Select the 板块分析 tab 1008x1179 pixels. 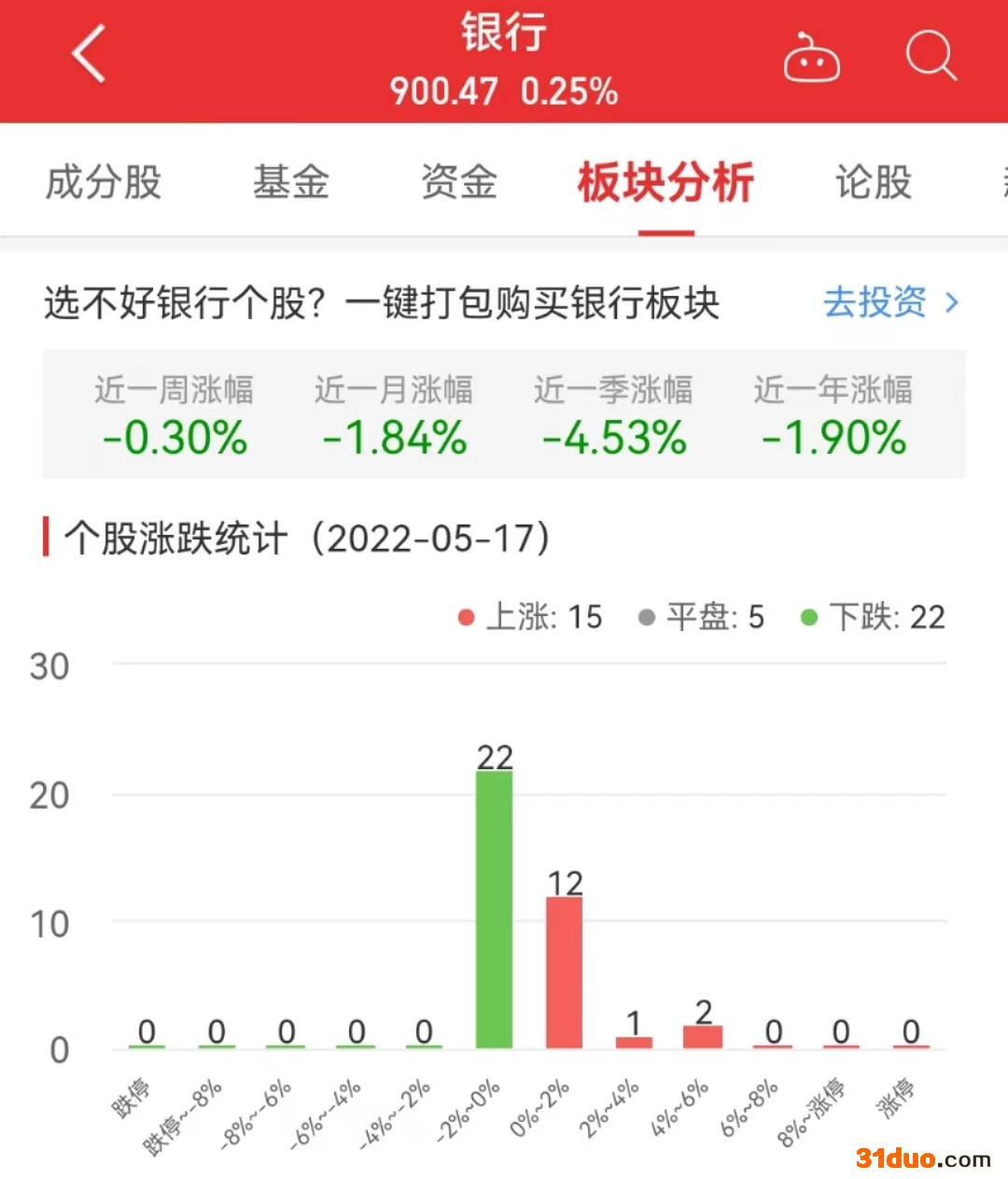(x=665, y=182)
